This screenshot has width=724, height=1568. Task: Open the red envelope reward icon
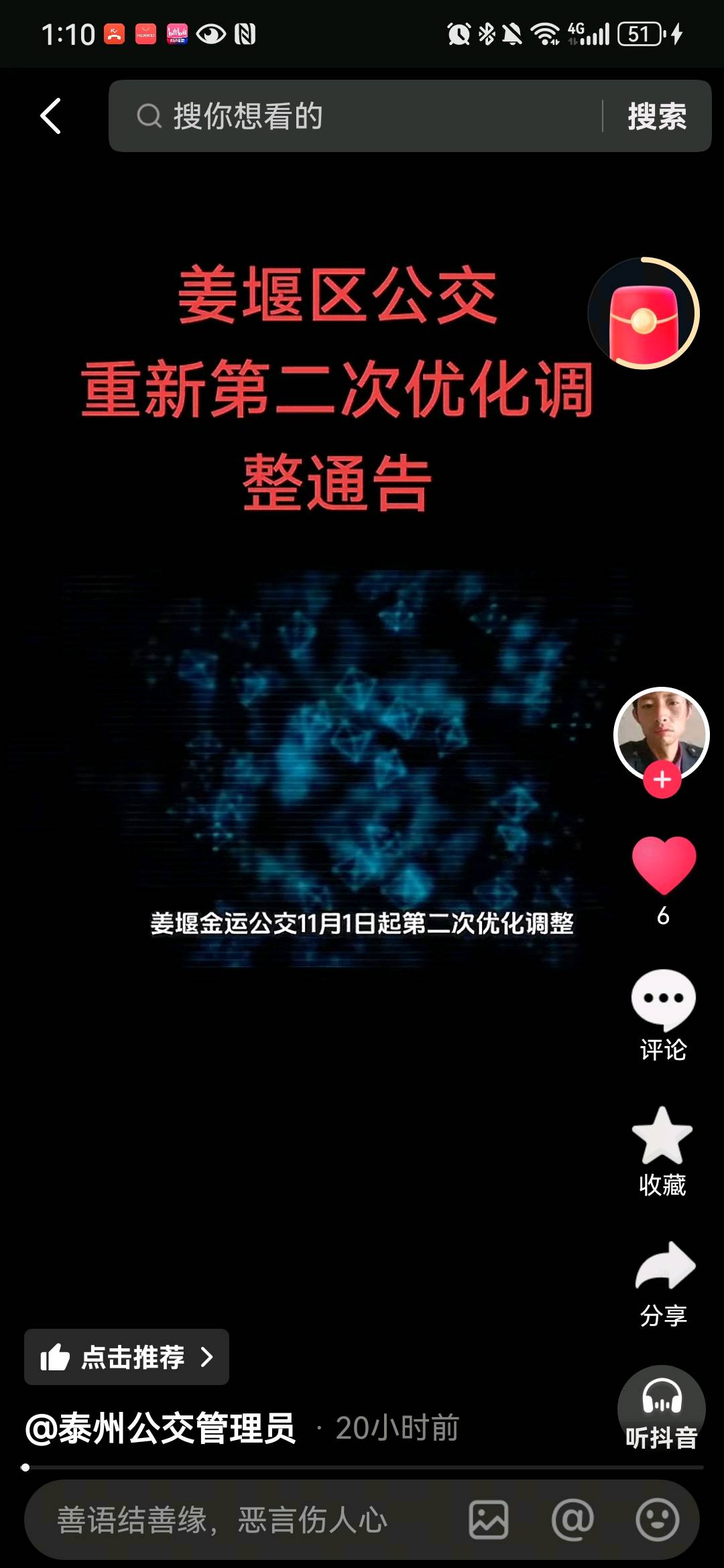(644, 314)
